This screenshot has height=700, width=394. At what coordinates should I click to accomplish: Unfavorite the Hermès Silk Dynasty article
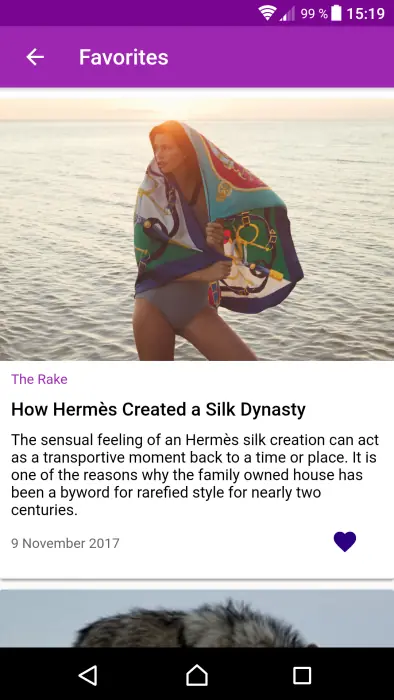pos(345,542)
